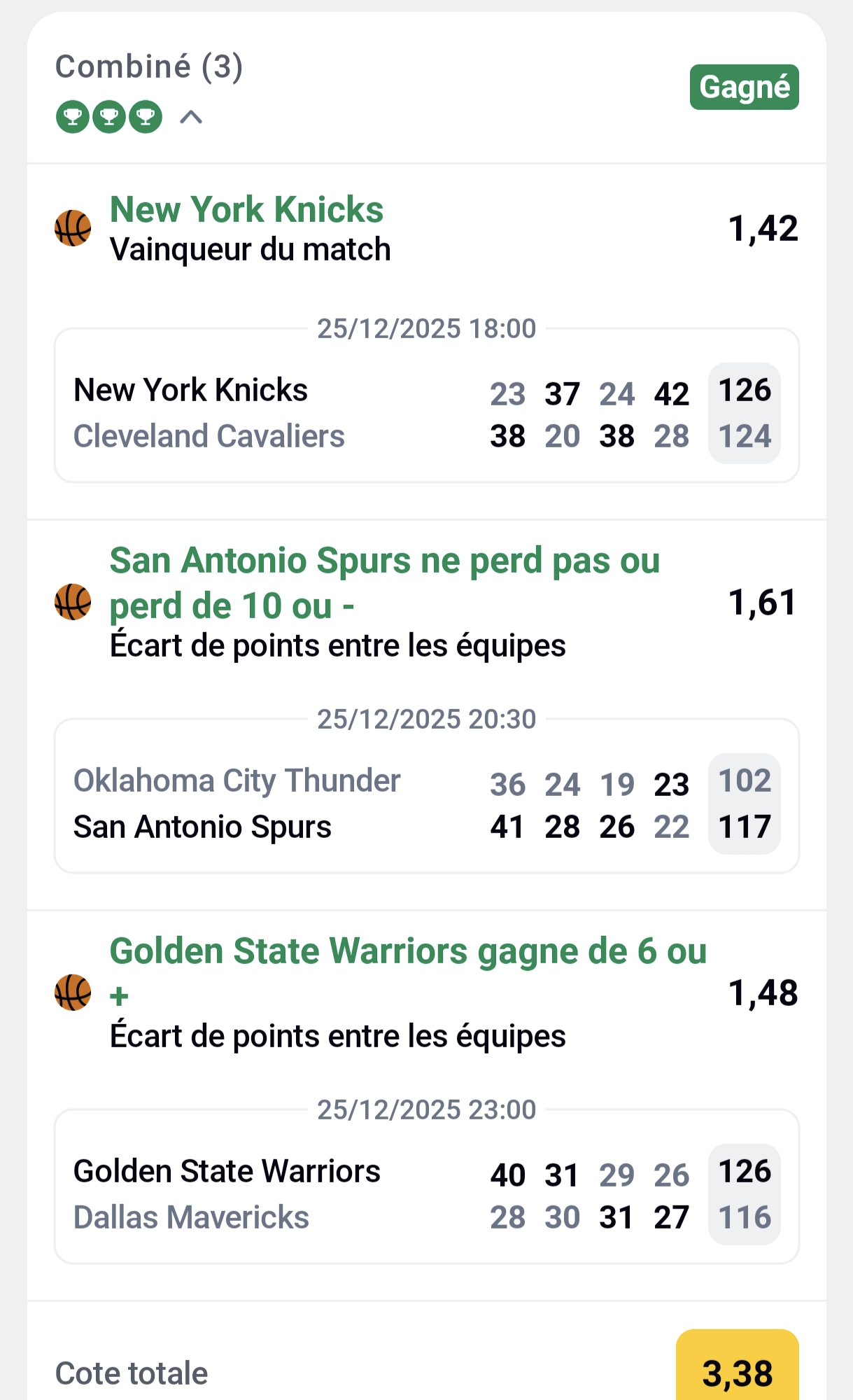The image size is (853, 1400).
Task: Click the 117 total score of the Spurs
Action: pyautogui.click(x=744, y=827)
